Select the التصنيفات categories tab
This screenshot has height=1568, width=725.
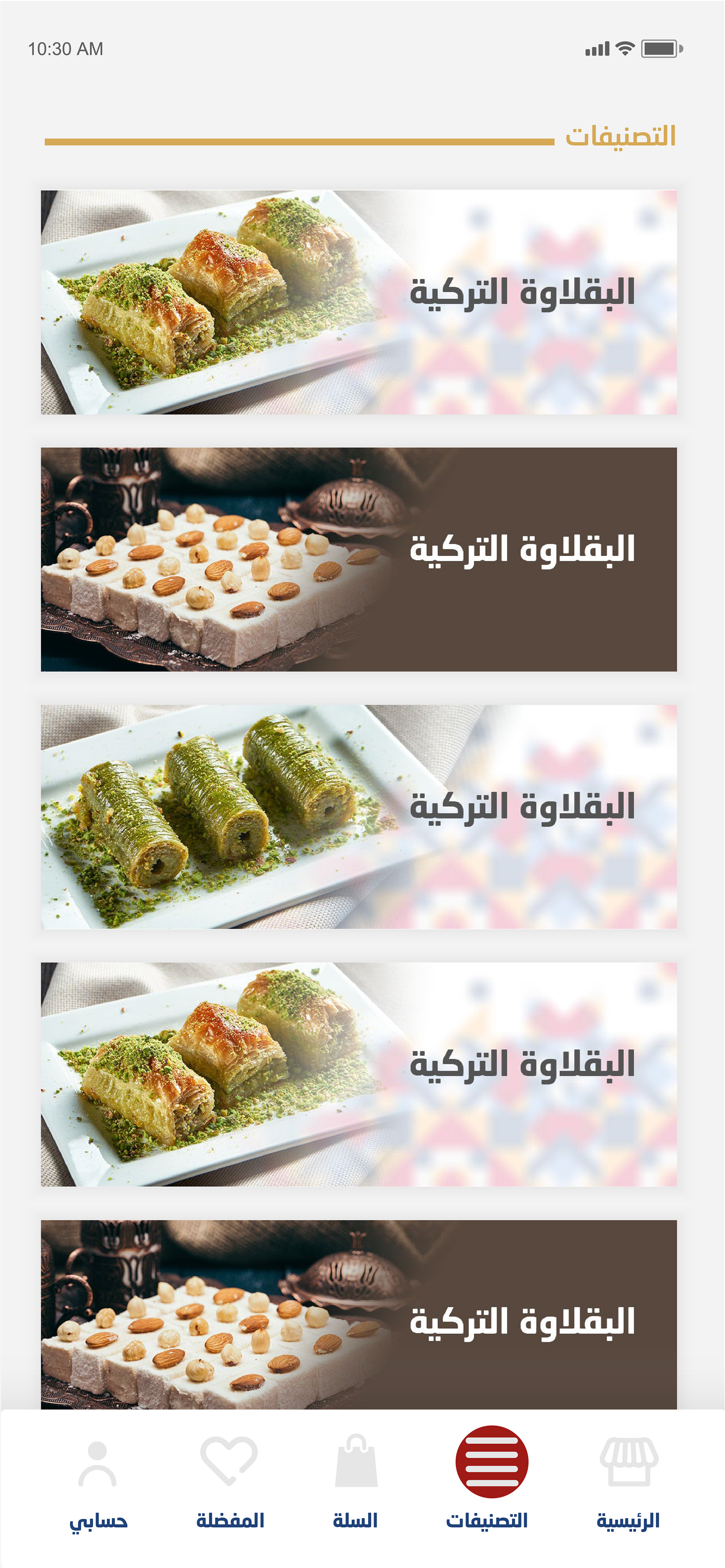click(490, 1479)
